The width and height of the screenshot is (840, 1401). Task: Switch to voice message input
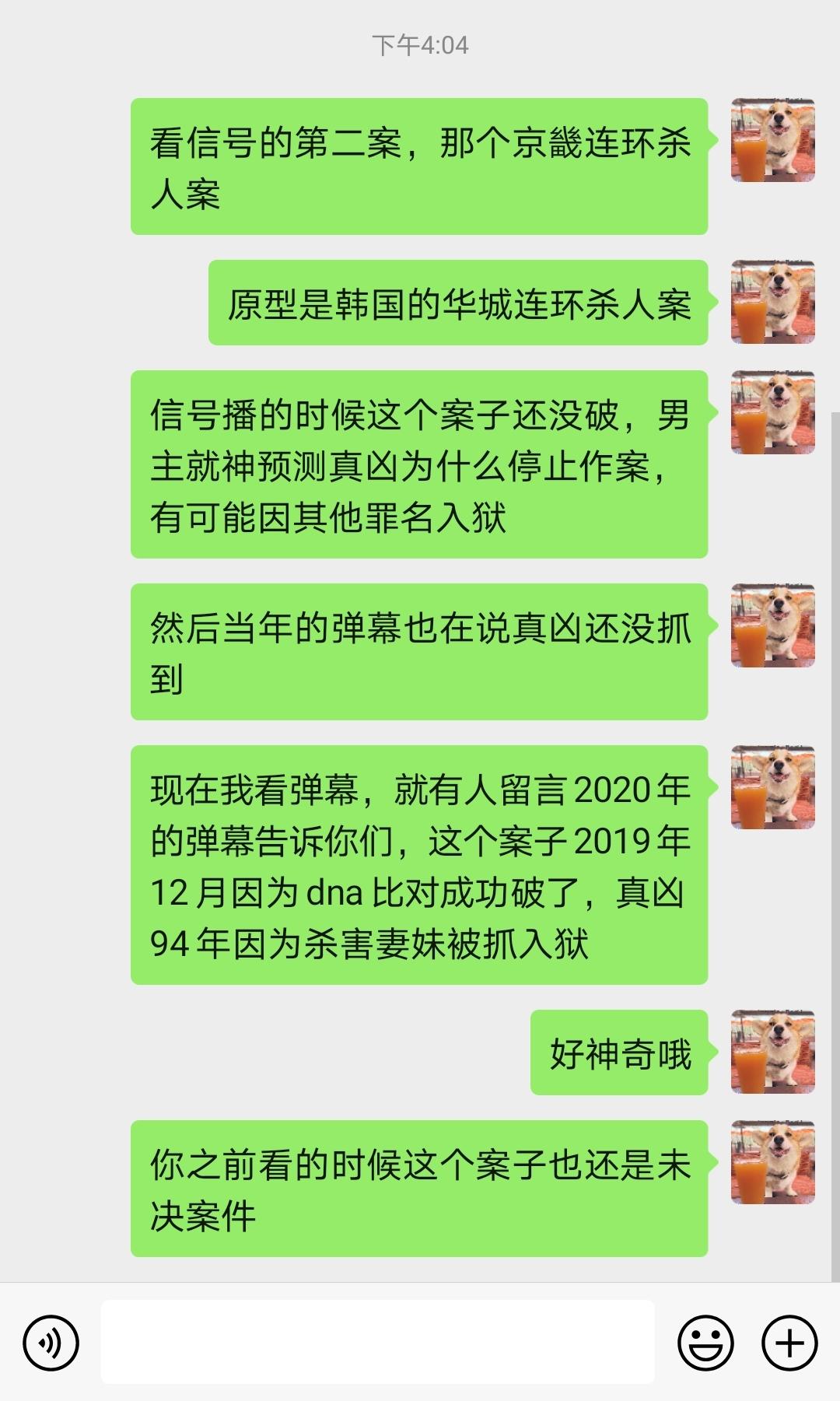pos(51,1343)
